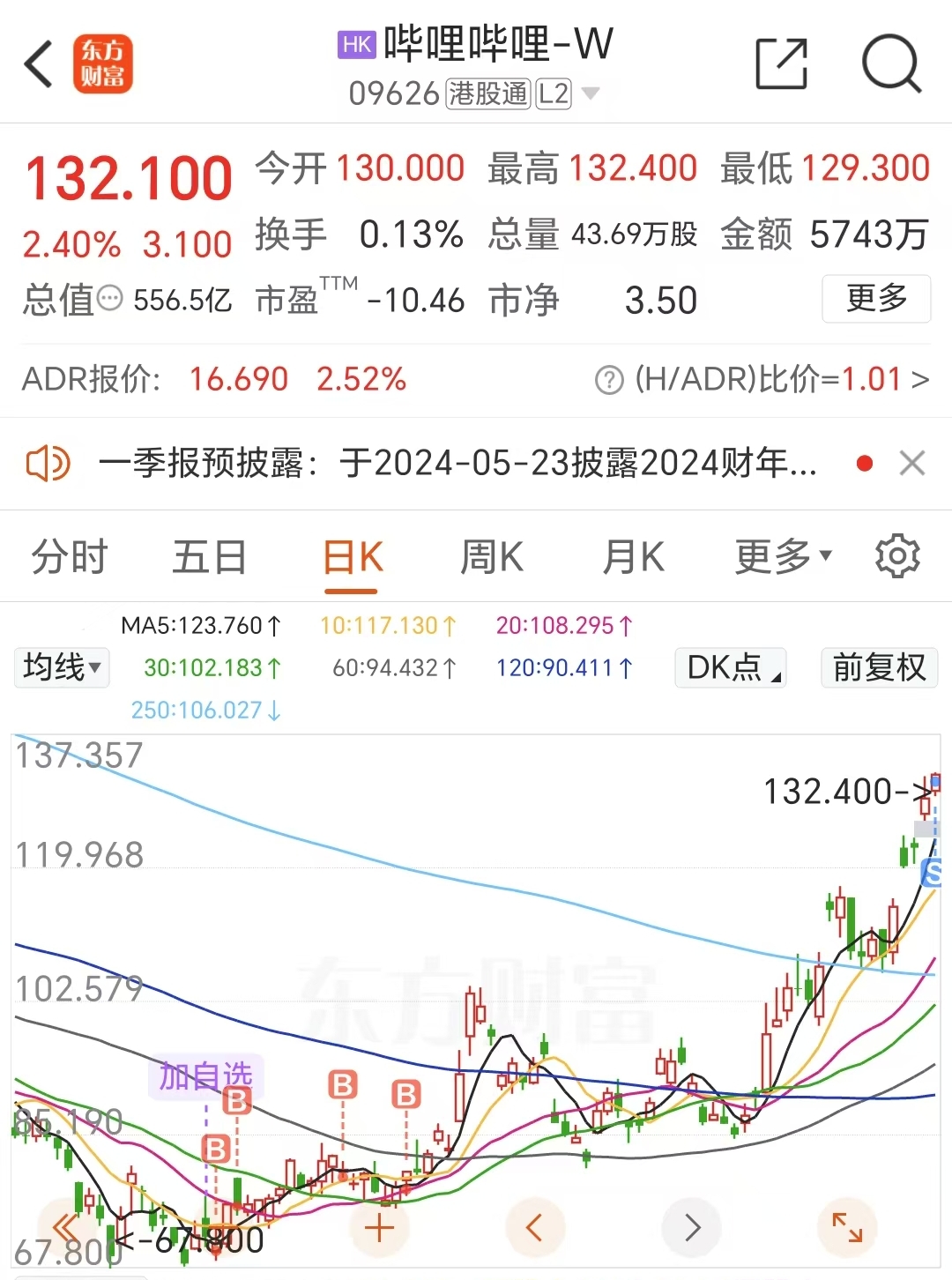Share this stock page

pos(781,64)
